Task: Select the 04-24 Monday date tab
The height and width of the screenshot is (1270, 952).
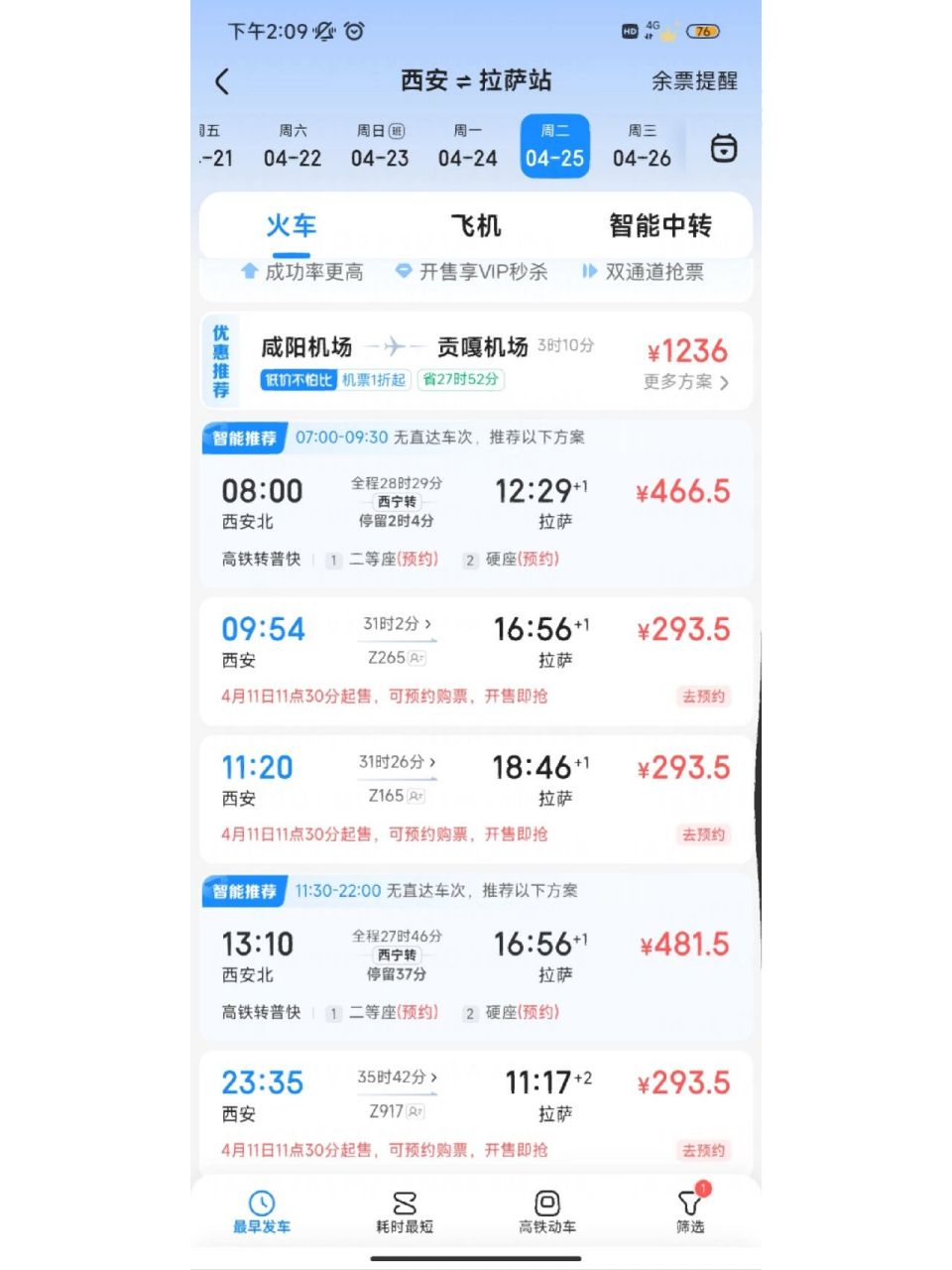Action: tap(466, 147)
